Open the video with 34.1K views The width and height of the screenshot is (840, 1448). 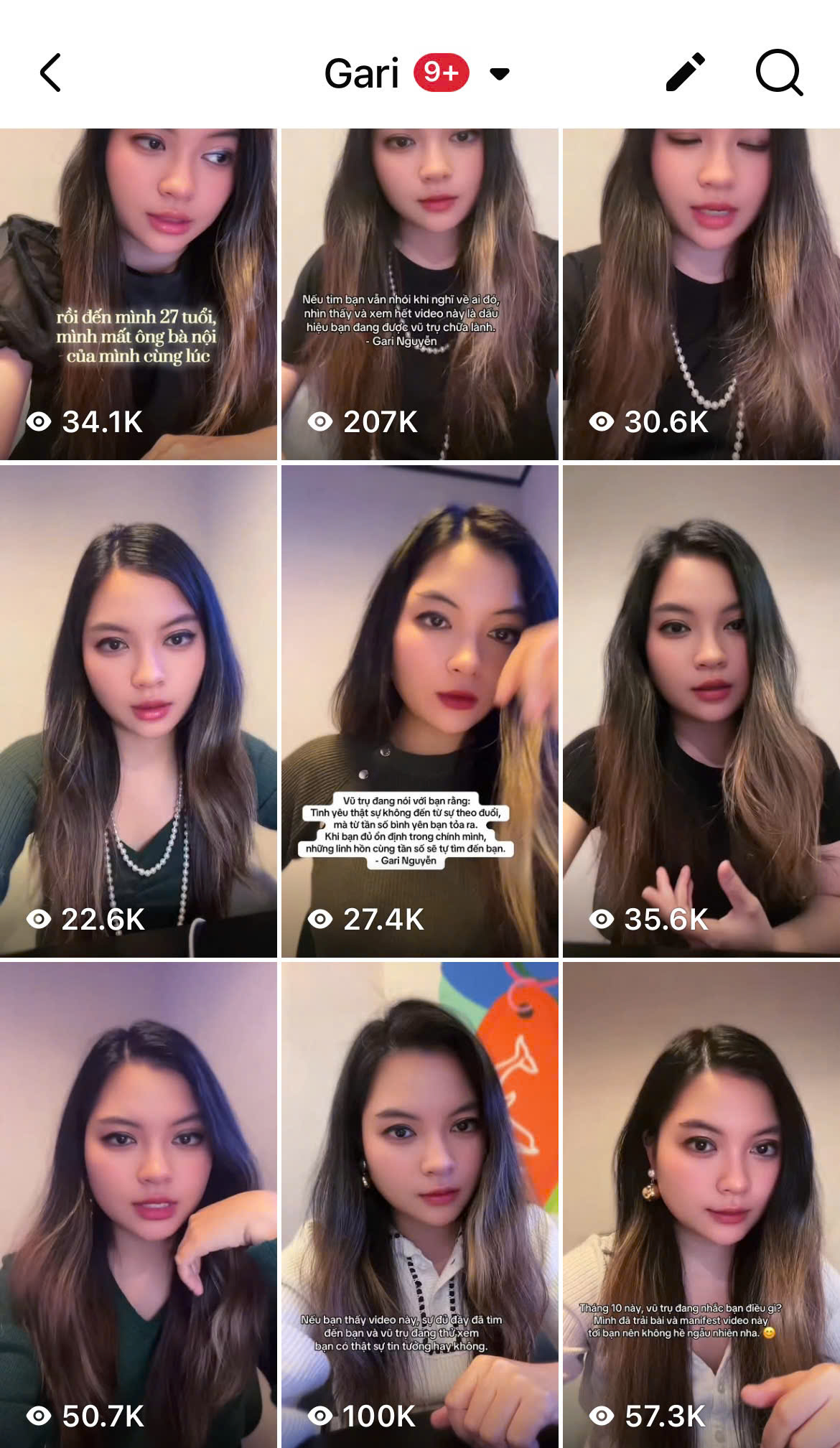pos(138,294)
